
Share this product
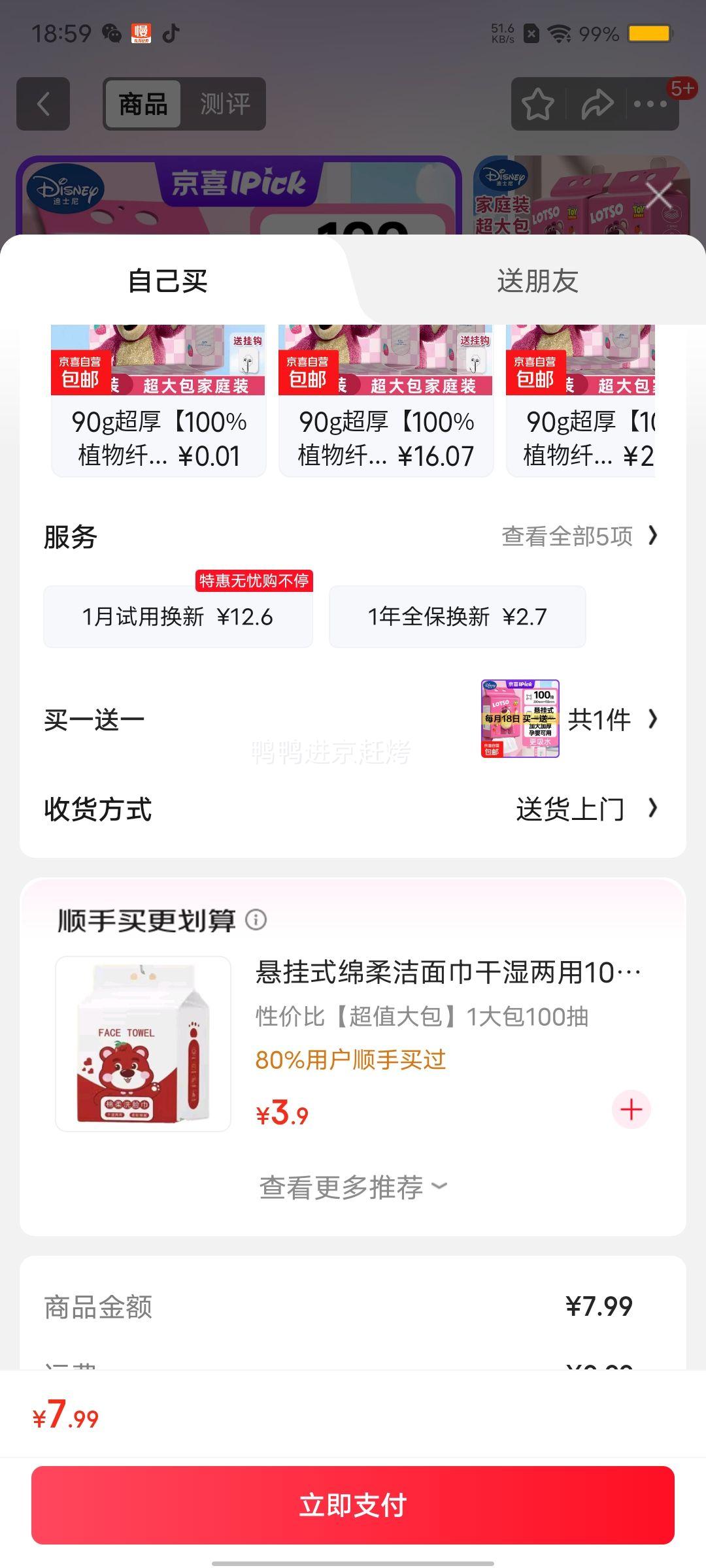point(597,104)
